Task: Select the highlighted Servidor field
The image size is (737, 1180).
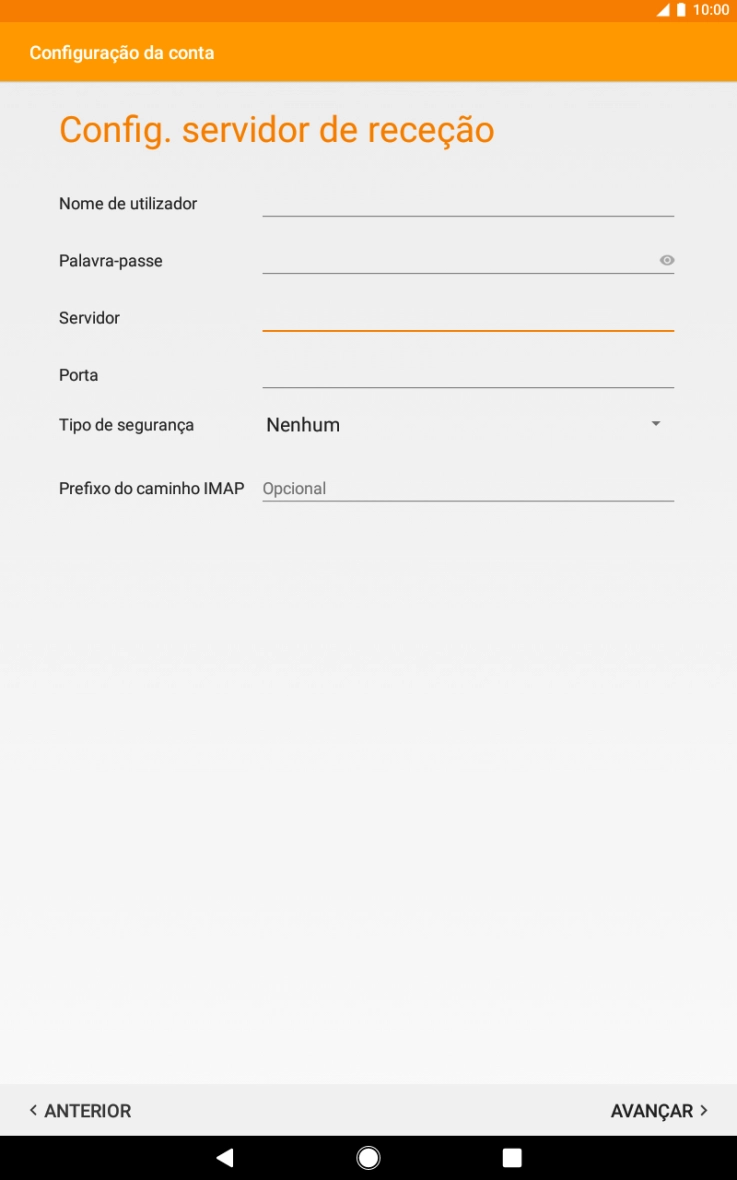Action: pyautogui.click(x=467, y=317)
